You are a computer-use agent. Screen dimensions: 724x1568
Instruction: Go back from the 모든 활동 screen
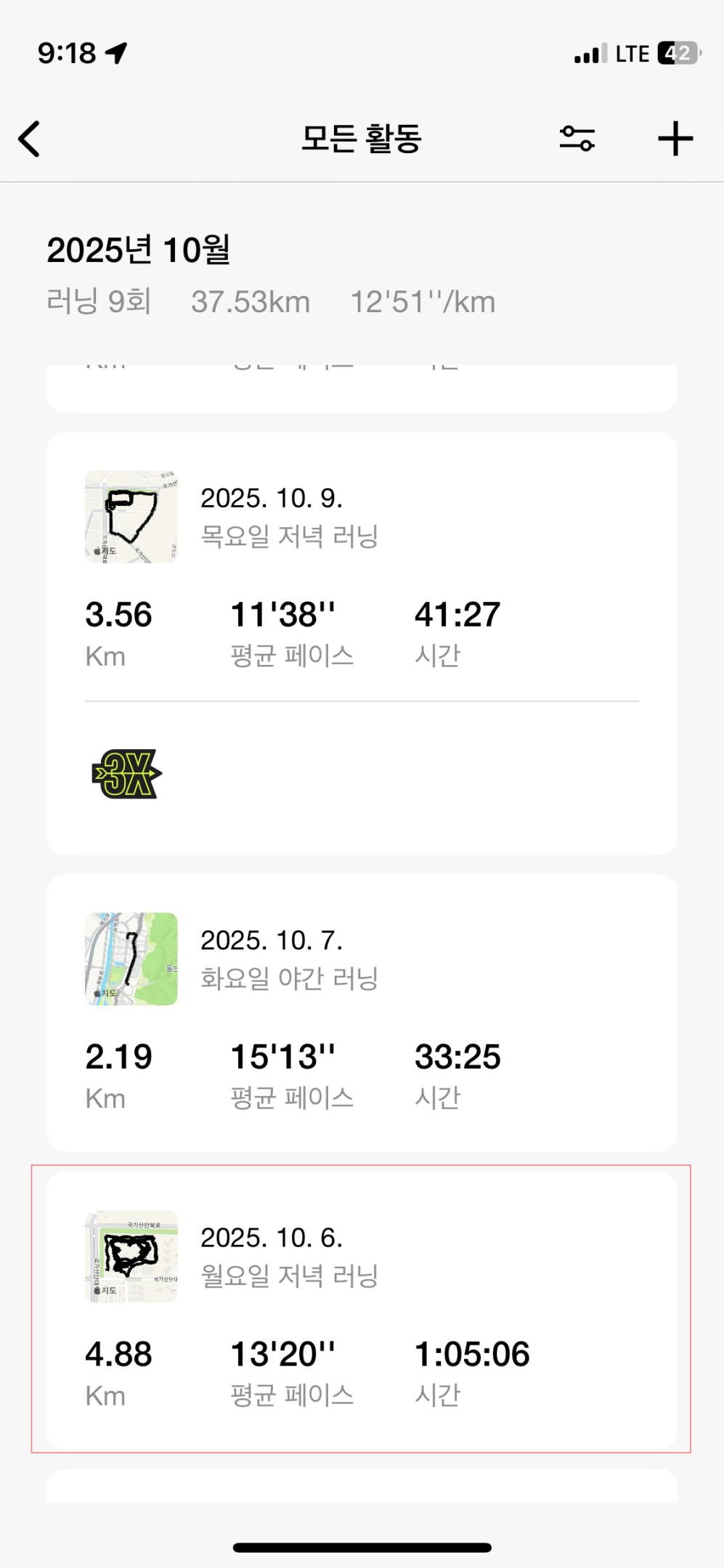click(x=29, y=139)
